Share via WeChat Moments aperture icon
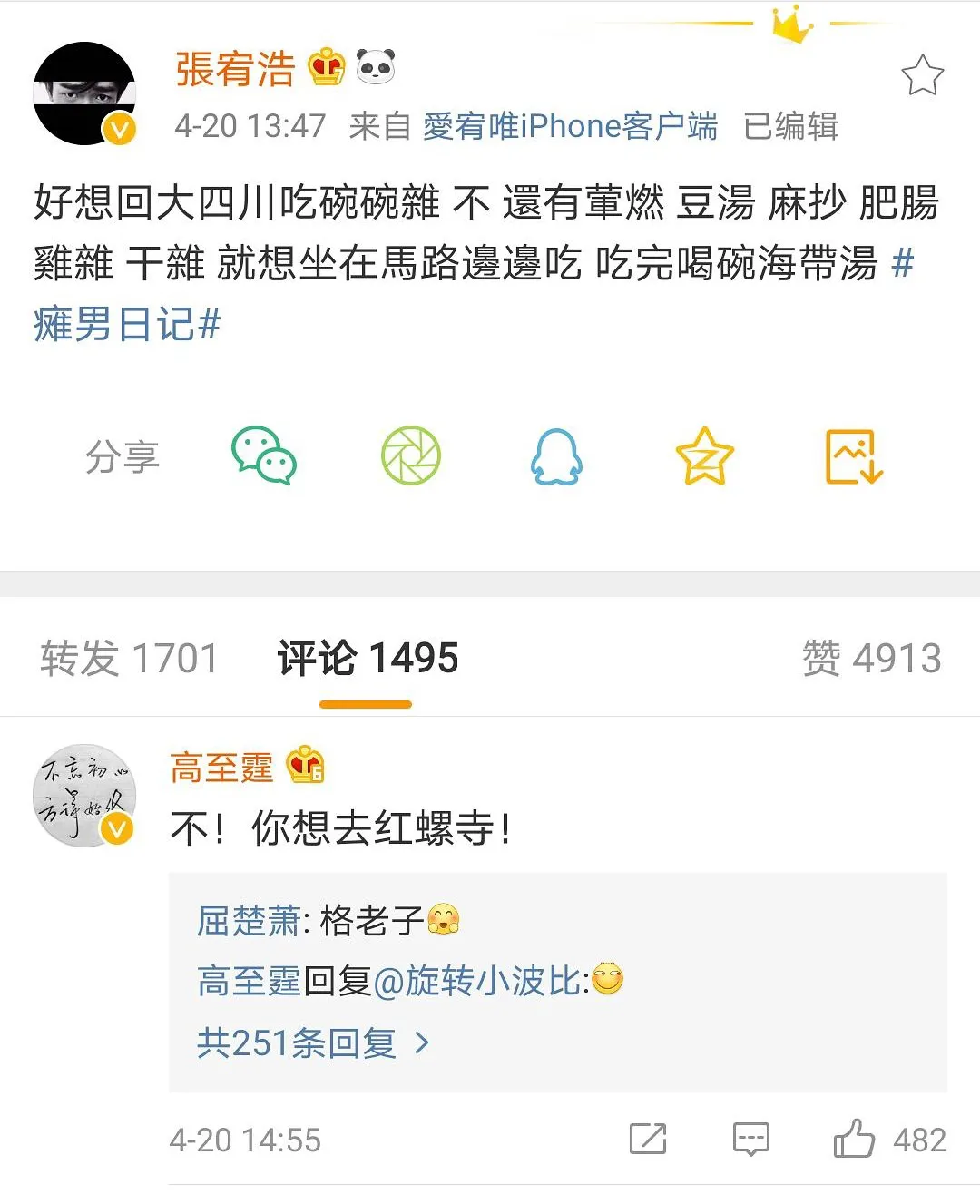Viewport: 980px width, 1204px height. (x=411, y=456)
